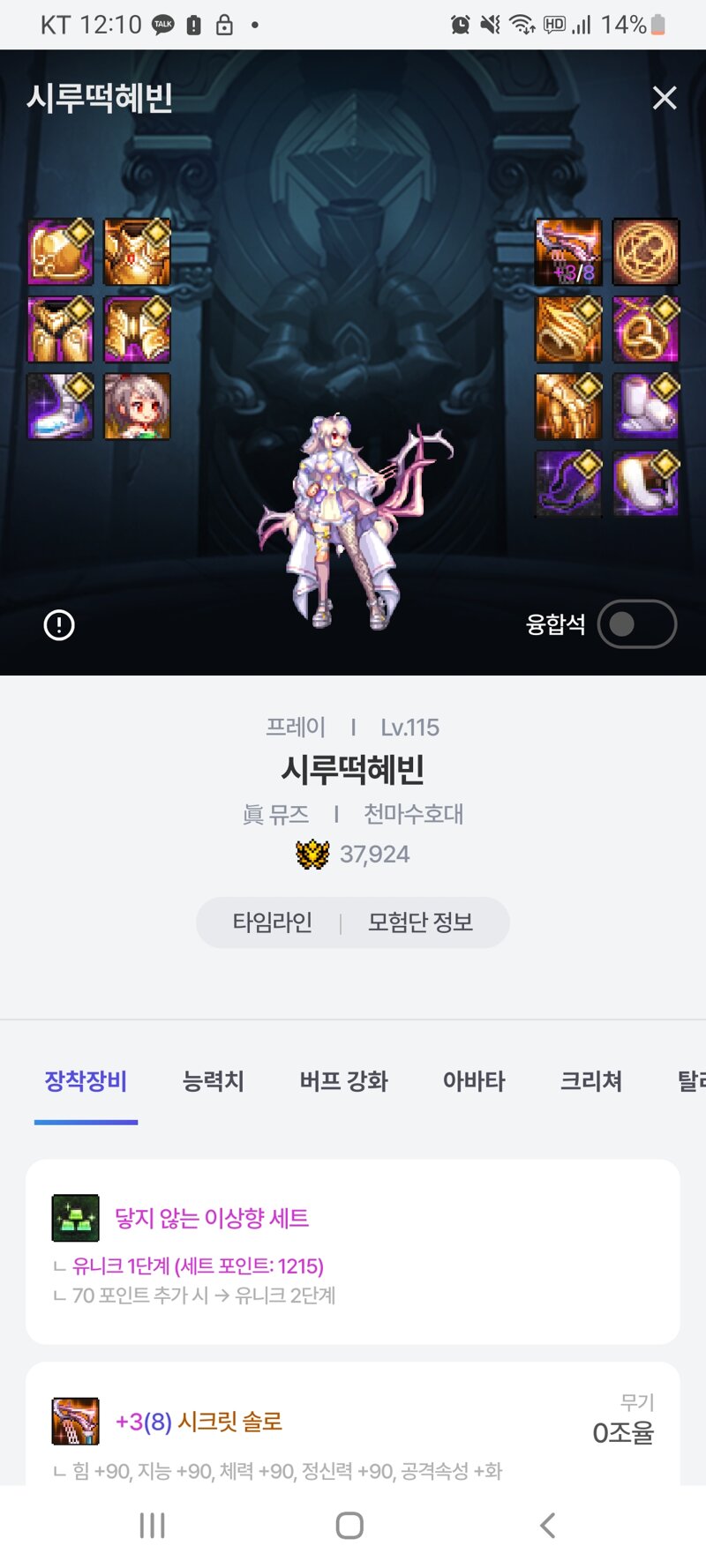Image resolution: width=706 pixels, height=1568 pixels.
Task: Switch to the 버프 강화 tab
Action: tap(343, 1081)
